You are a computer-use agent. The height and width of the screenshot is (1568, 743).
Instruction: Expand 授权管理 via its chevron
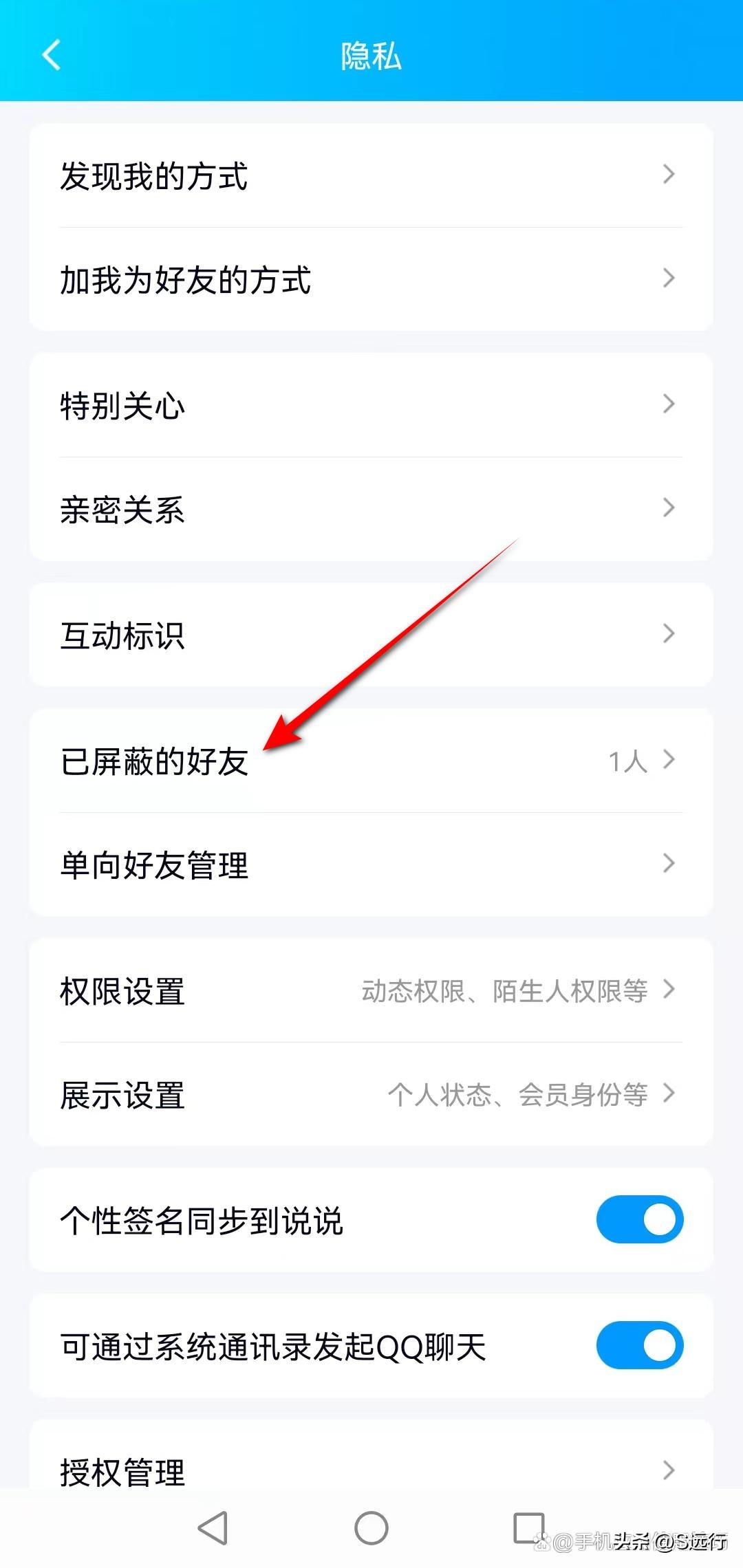[668, 1470]
